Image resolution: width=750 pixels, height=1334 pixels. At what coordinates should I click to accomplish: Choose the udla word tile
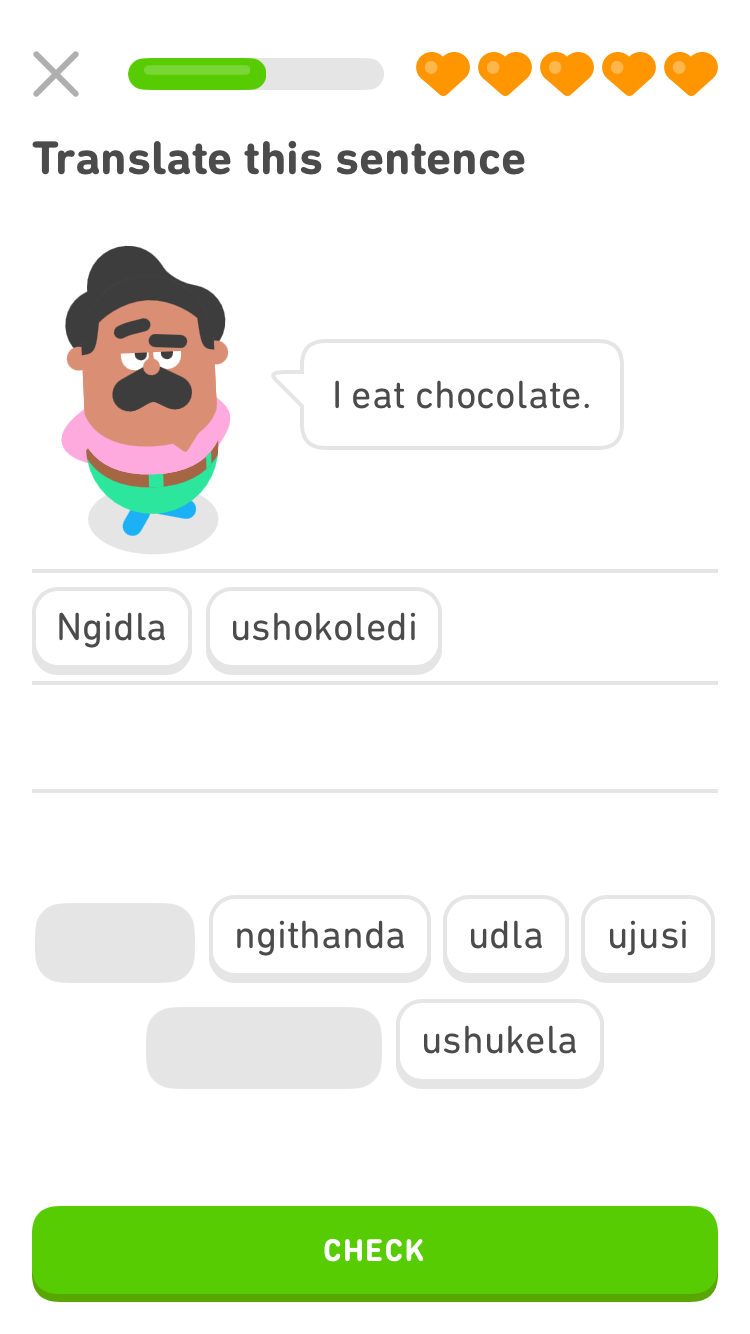(x=506, y=936)
